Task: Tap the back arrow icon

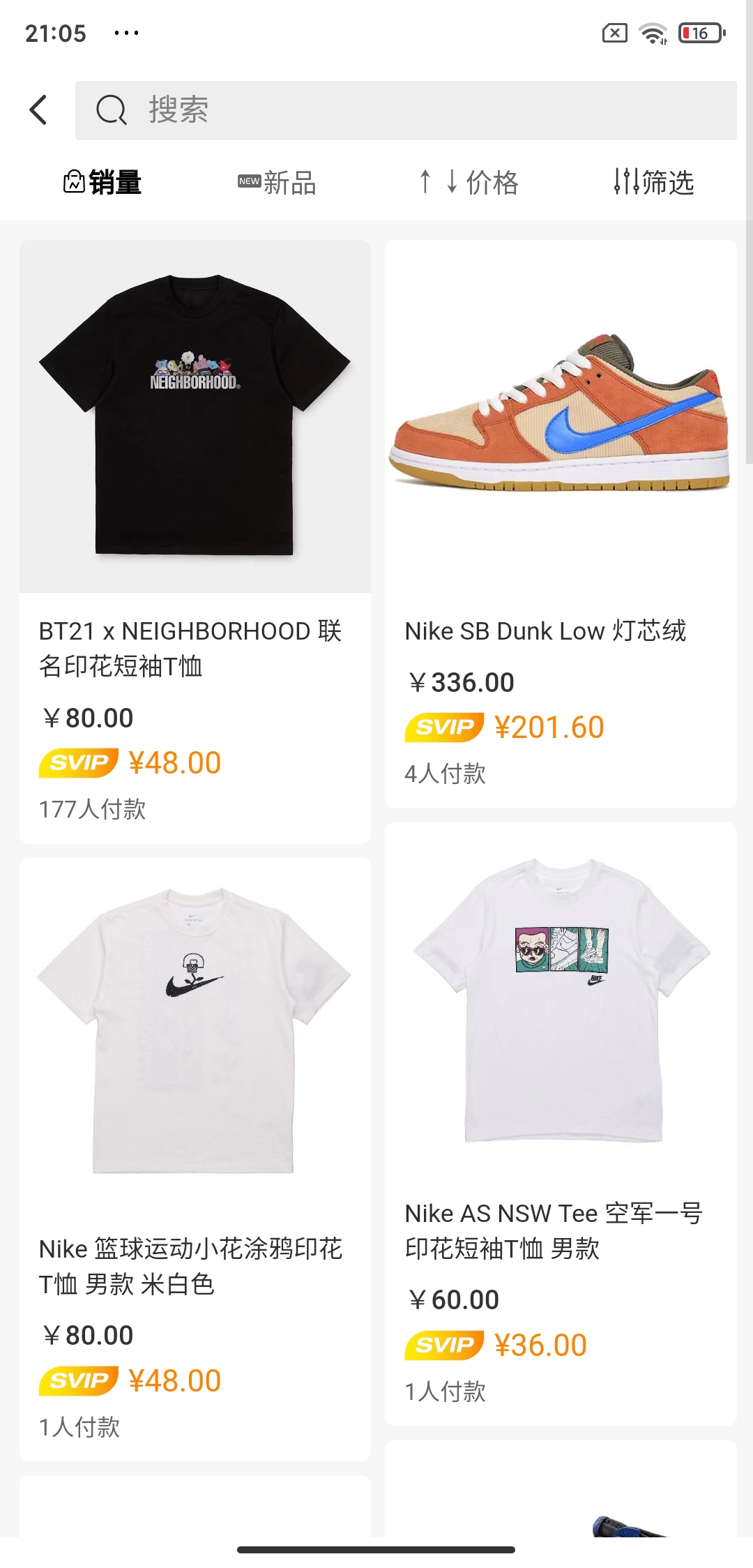Action: tap(38, 110)
